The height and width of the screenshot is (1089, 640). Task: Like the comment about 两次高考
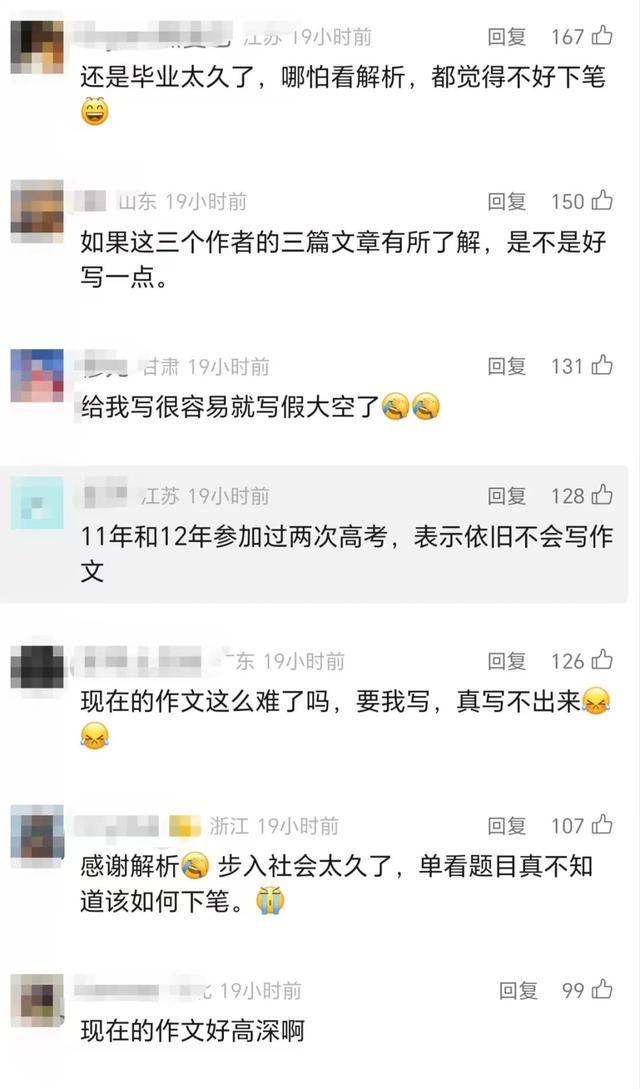601,495
